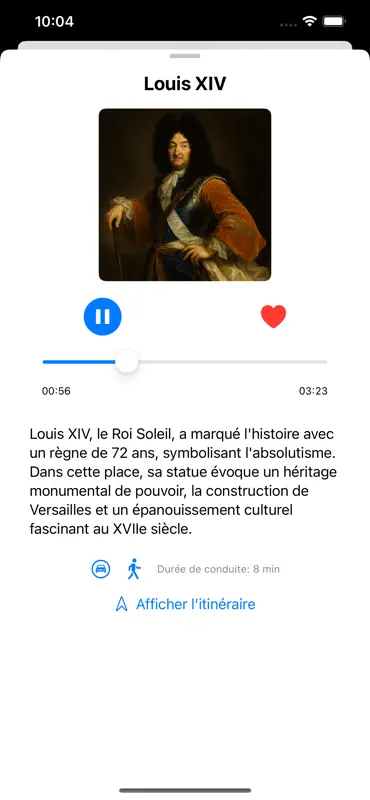Image resolution: width=370 pixels, height=800 pixels.
Task: Tap the sheet grabber handle at top
Action: pyautogui.click(x=185, y=56)
